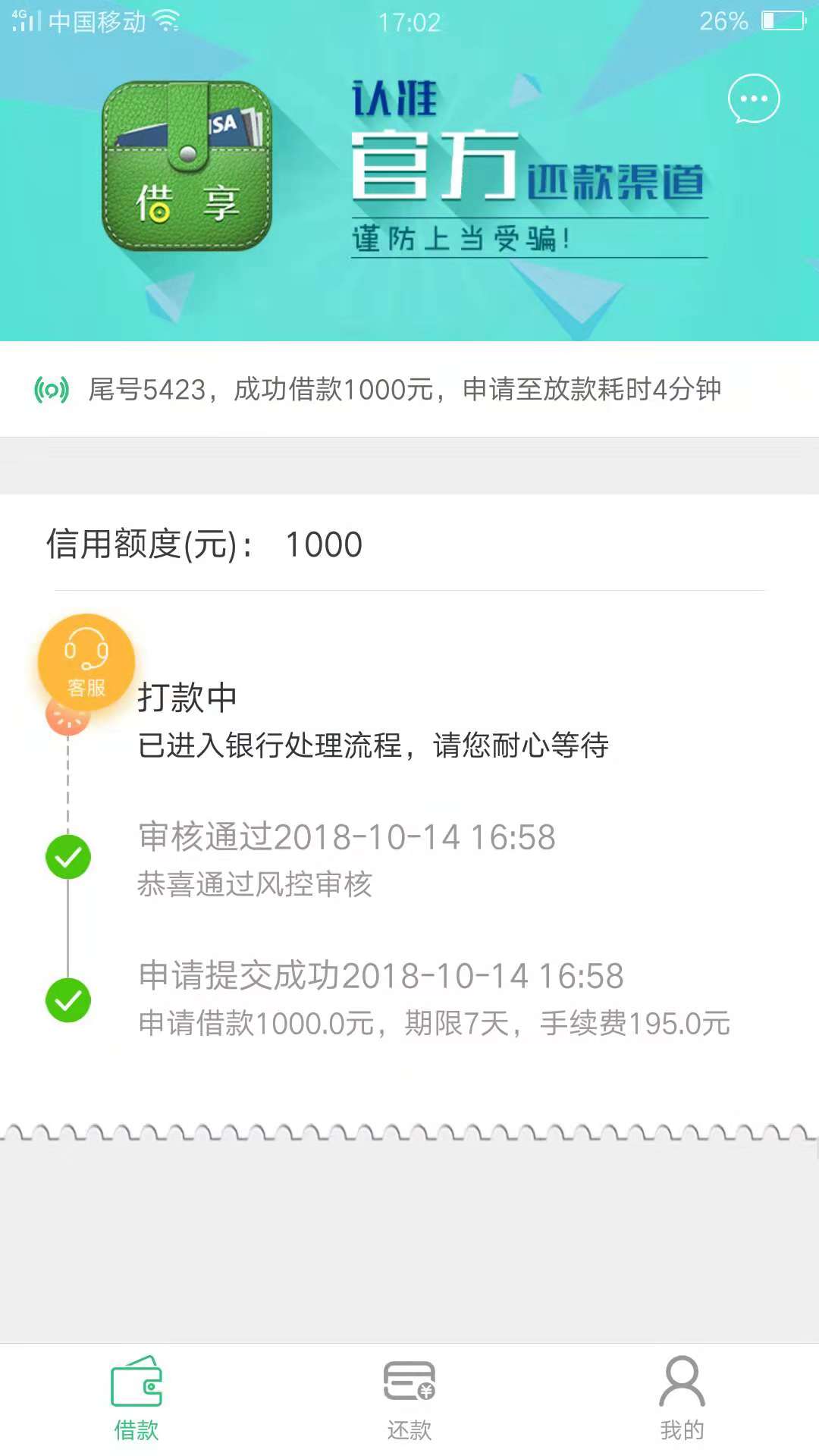This screenshot has height=1456, width=819.
Task: Switch to the 我的 tab
Action: tap(682, 1398)
